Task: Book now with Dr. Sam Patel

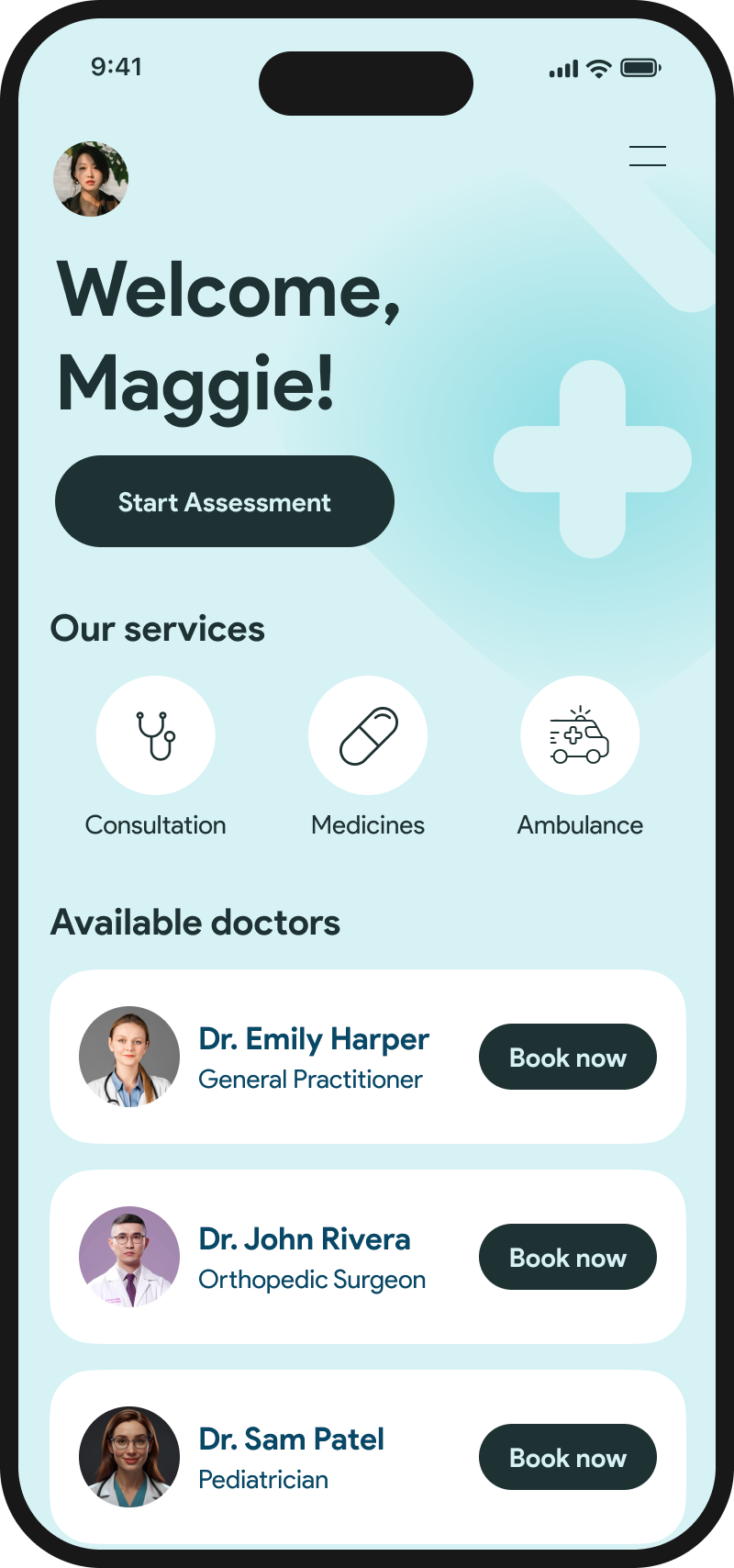Action: (568, 1457)
